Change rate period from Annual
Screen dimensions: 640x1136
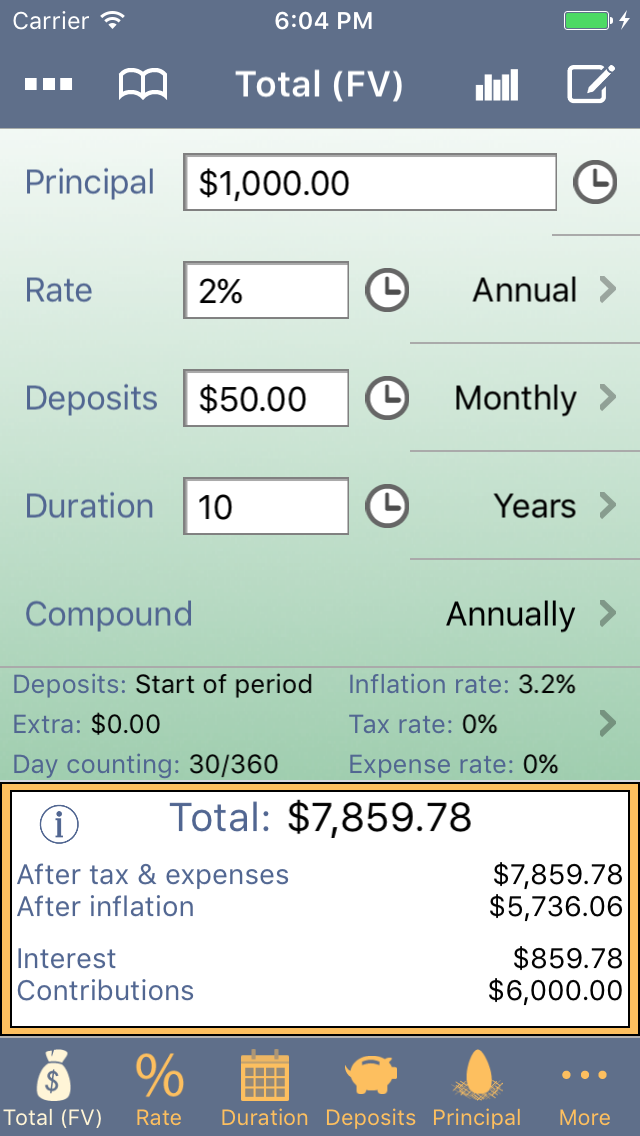pyautogui.click(x=540, y=290)
